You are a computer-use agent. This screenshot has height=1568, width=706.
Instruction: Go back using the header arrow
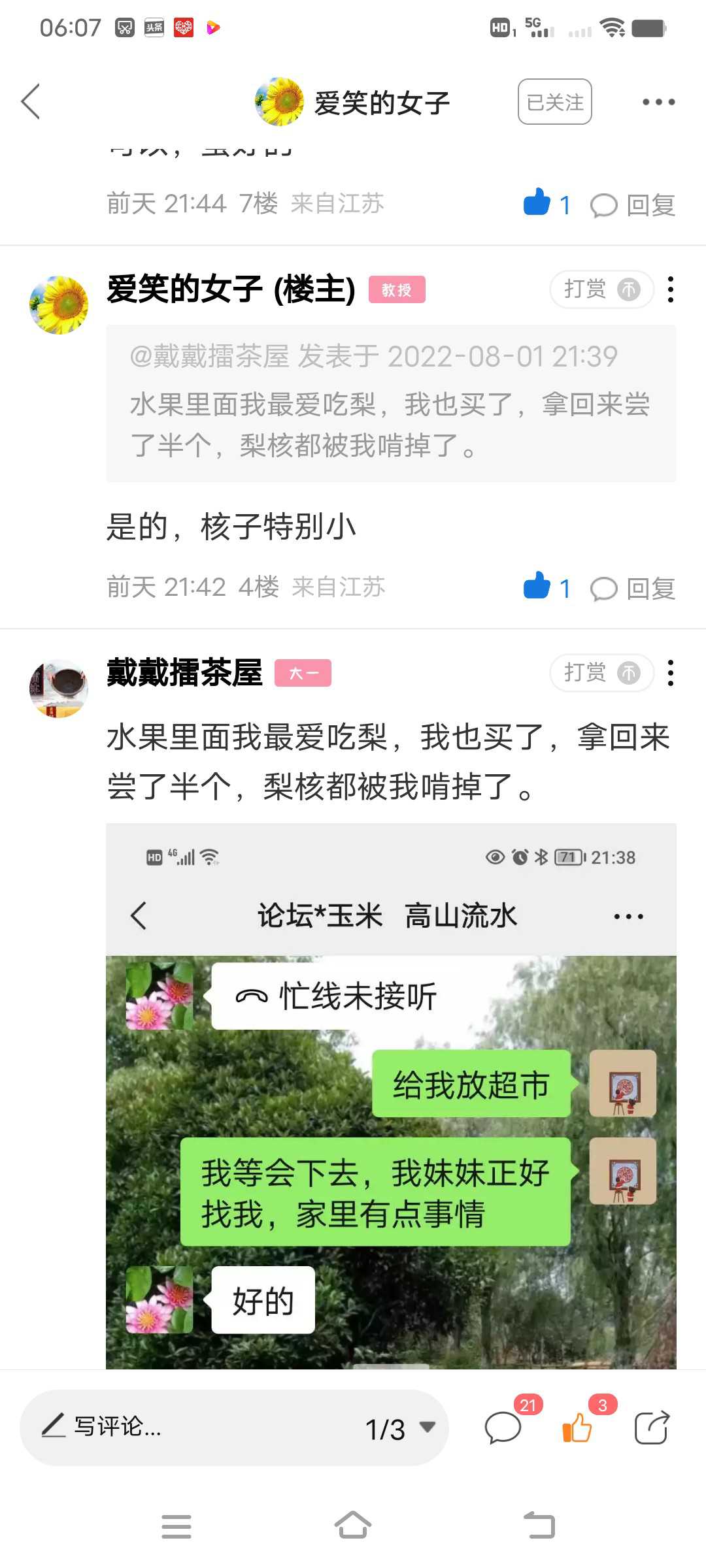click(x=31, y=102)
